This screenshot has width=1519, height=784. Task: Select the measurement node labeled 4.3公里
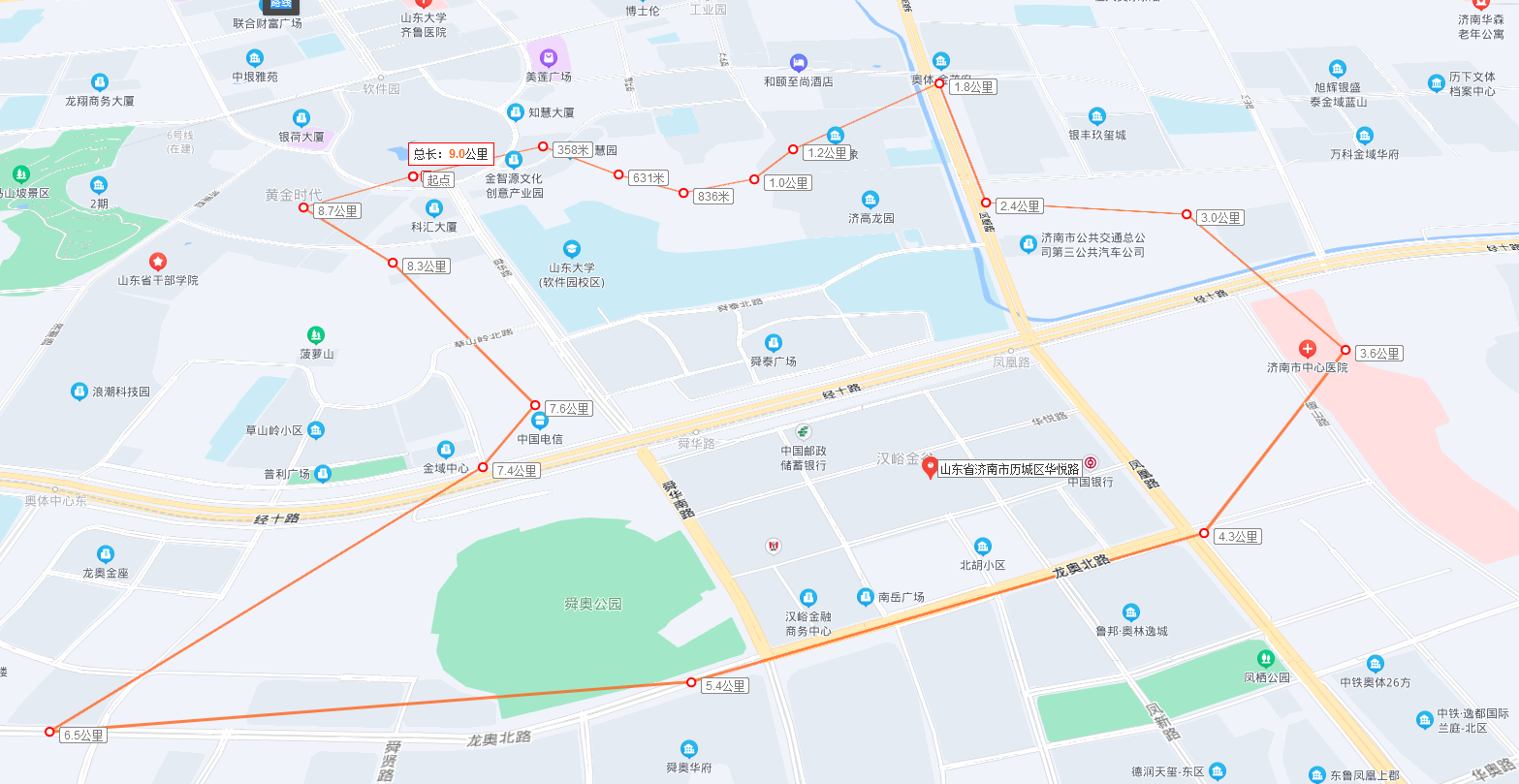pos(1204,533)
